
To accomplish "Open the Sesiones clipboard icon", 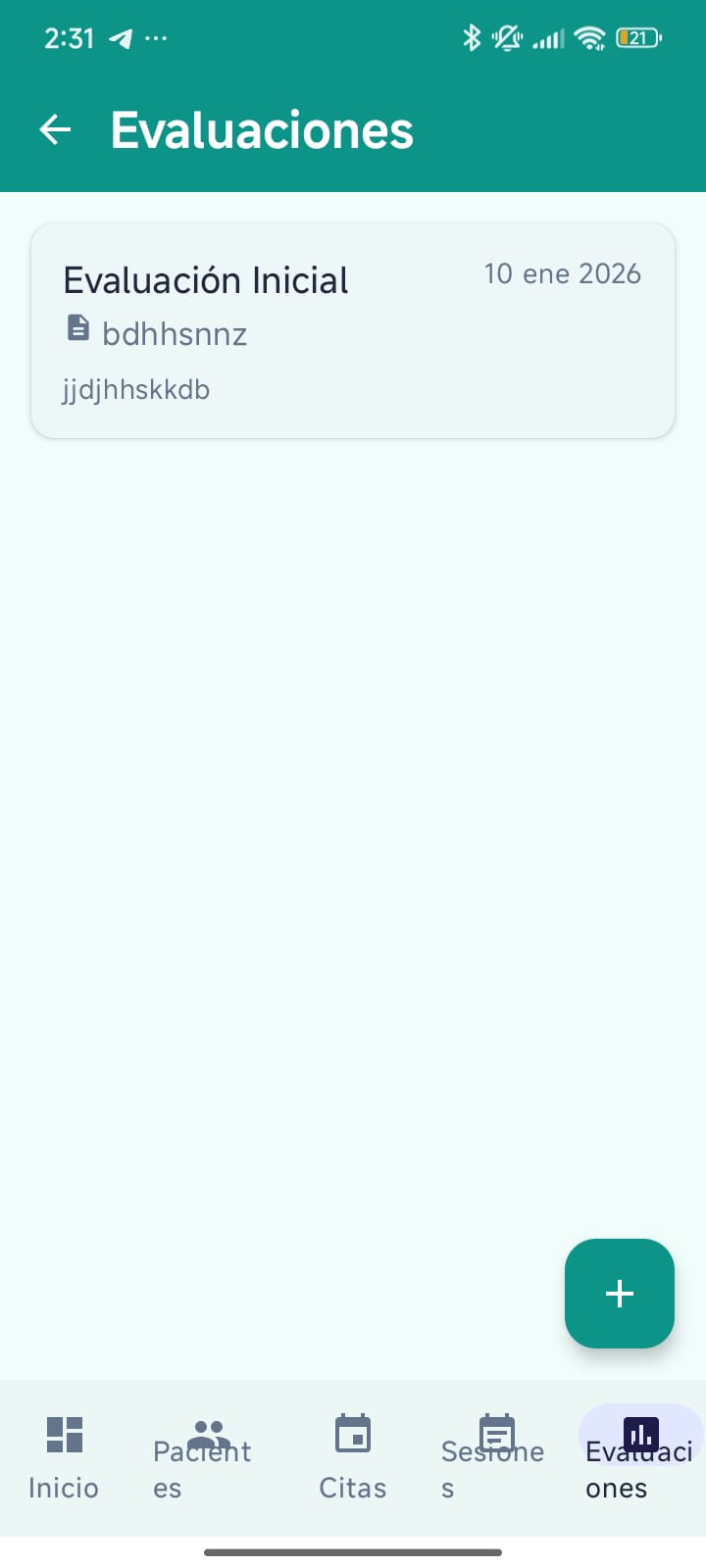I will tap(493, 1429).
